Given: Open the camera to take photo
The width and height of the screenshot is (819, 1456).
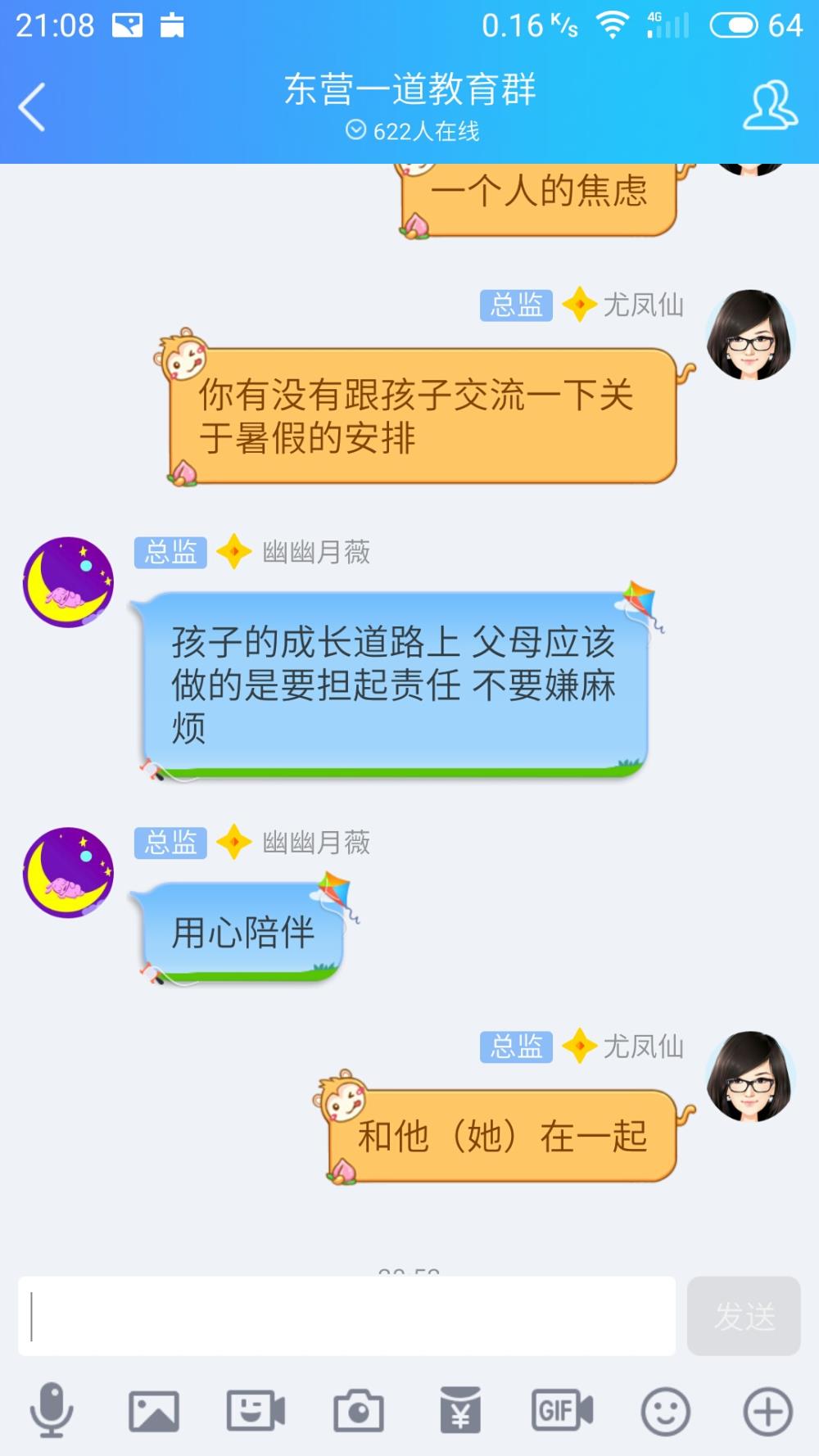Looking at the screenshot, I should [358, 1411].
